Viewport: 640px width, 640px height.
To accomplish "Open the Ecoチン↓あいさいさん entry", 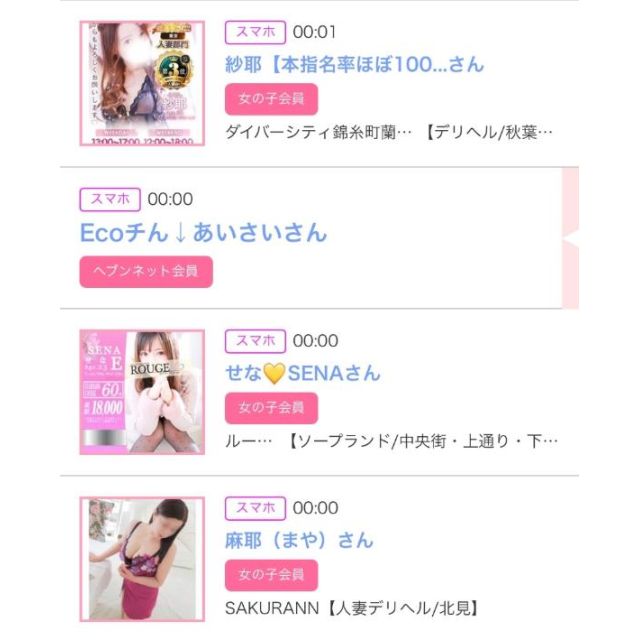I will tap(203, 233).
